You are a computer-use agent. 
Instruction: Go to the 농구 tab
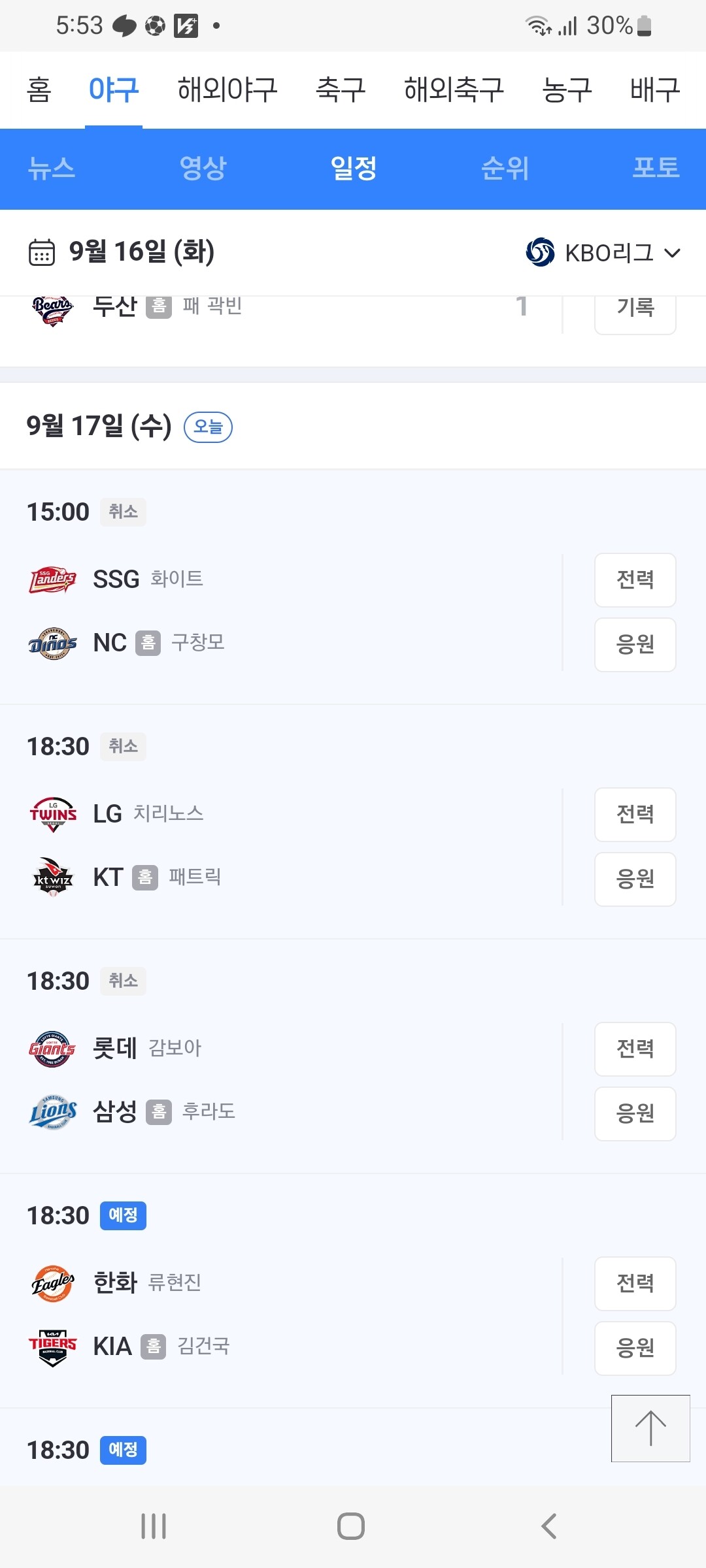click(x=567, y=90)
